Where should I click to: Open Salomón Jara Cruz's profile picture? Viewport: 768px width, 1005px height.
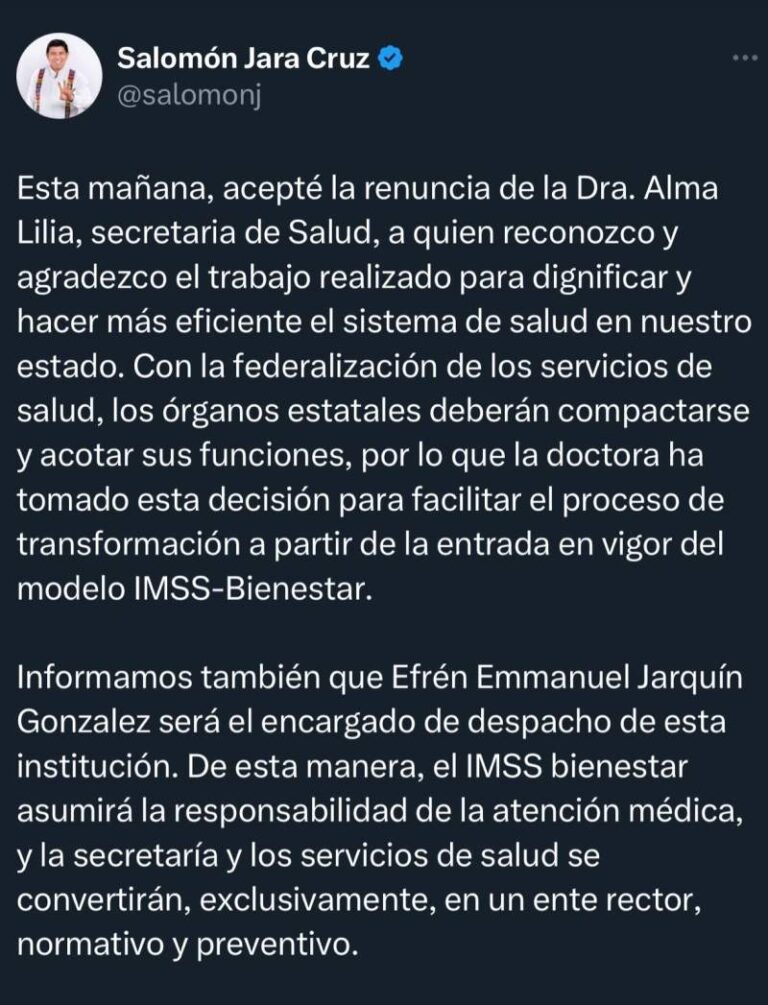(x=60, y=76)
